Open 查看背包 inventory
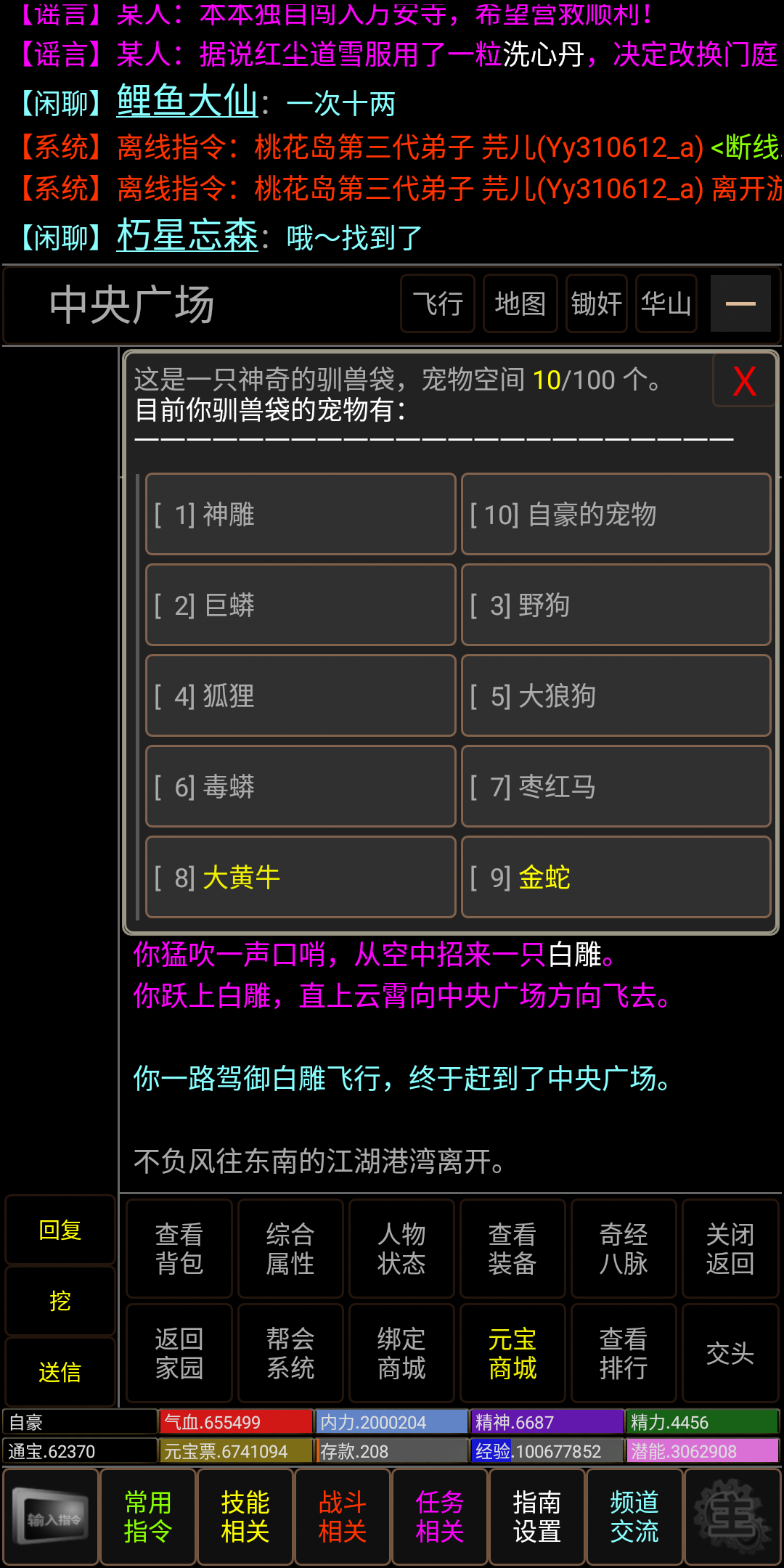 coord(179,1249)
